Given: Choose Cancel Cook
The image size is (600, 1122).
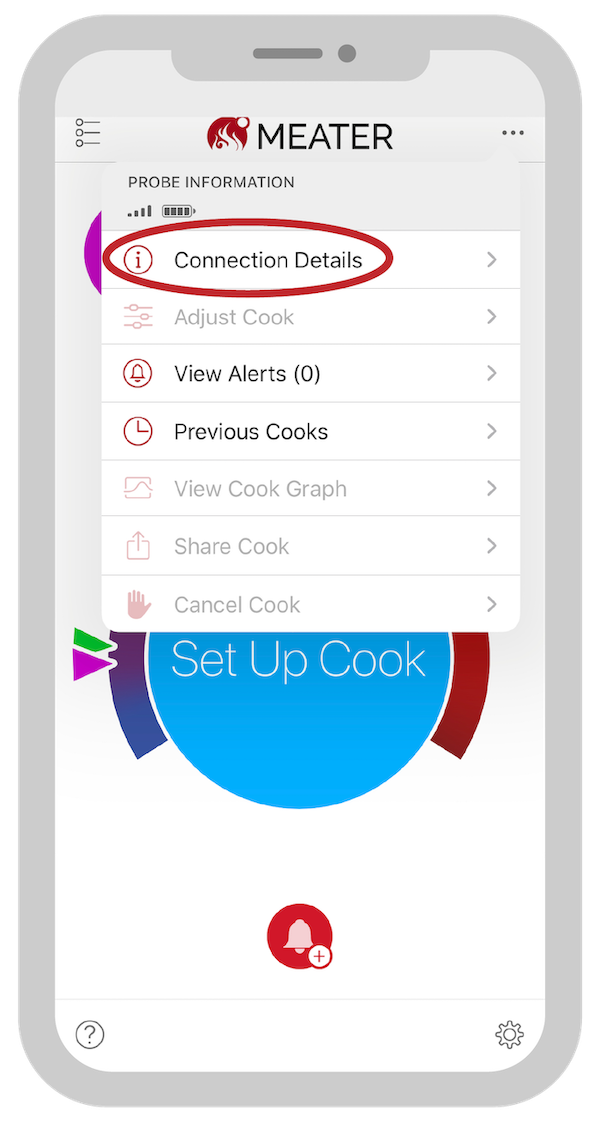Looking at the screenshot, I should tap(237, 605).
